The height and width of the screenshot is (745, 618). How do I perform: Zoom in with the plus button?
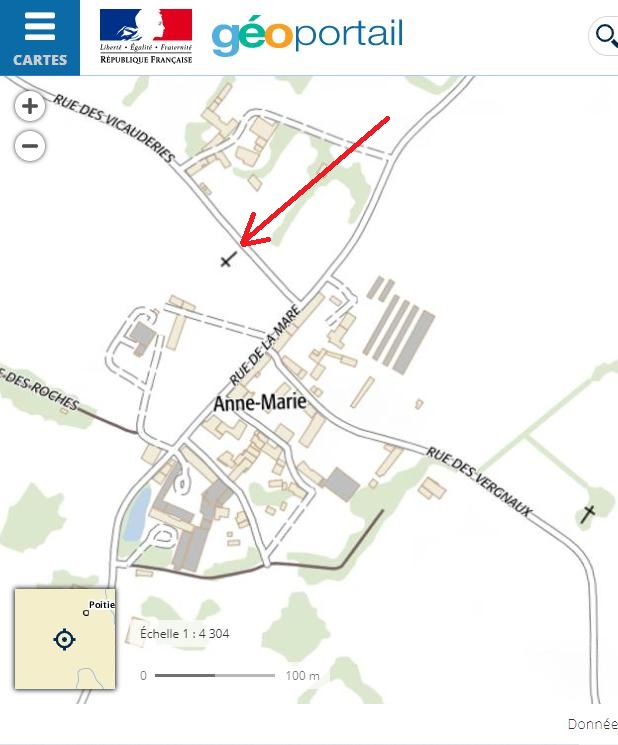tap(30, 106)
